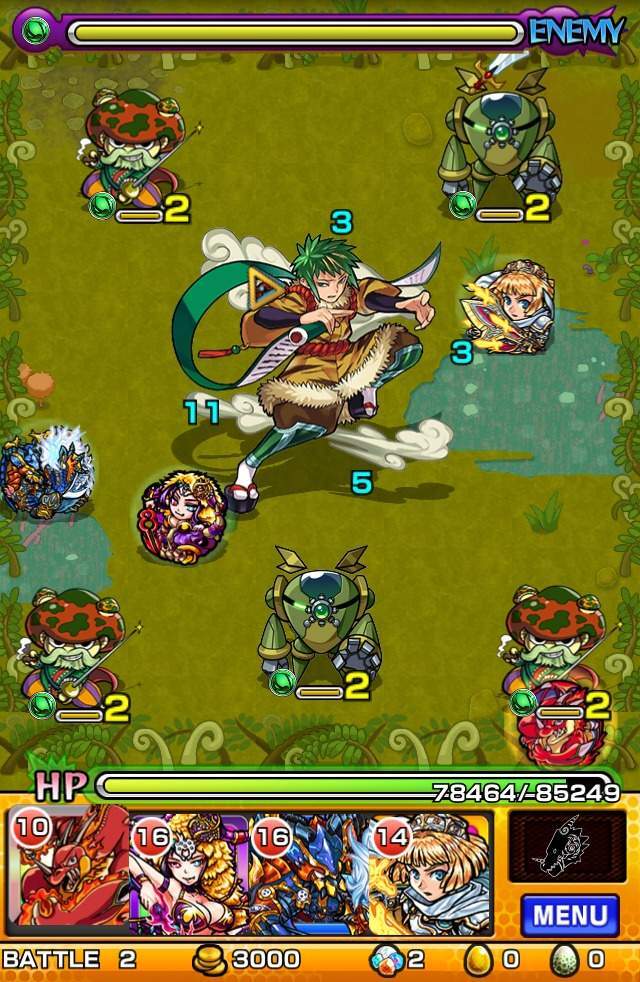Select the red dragon portrait numbered 10
The image size is (640, 982).
pos(68,872)
